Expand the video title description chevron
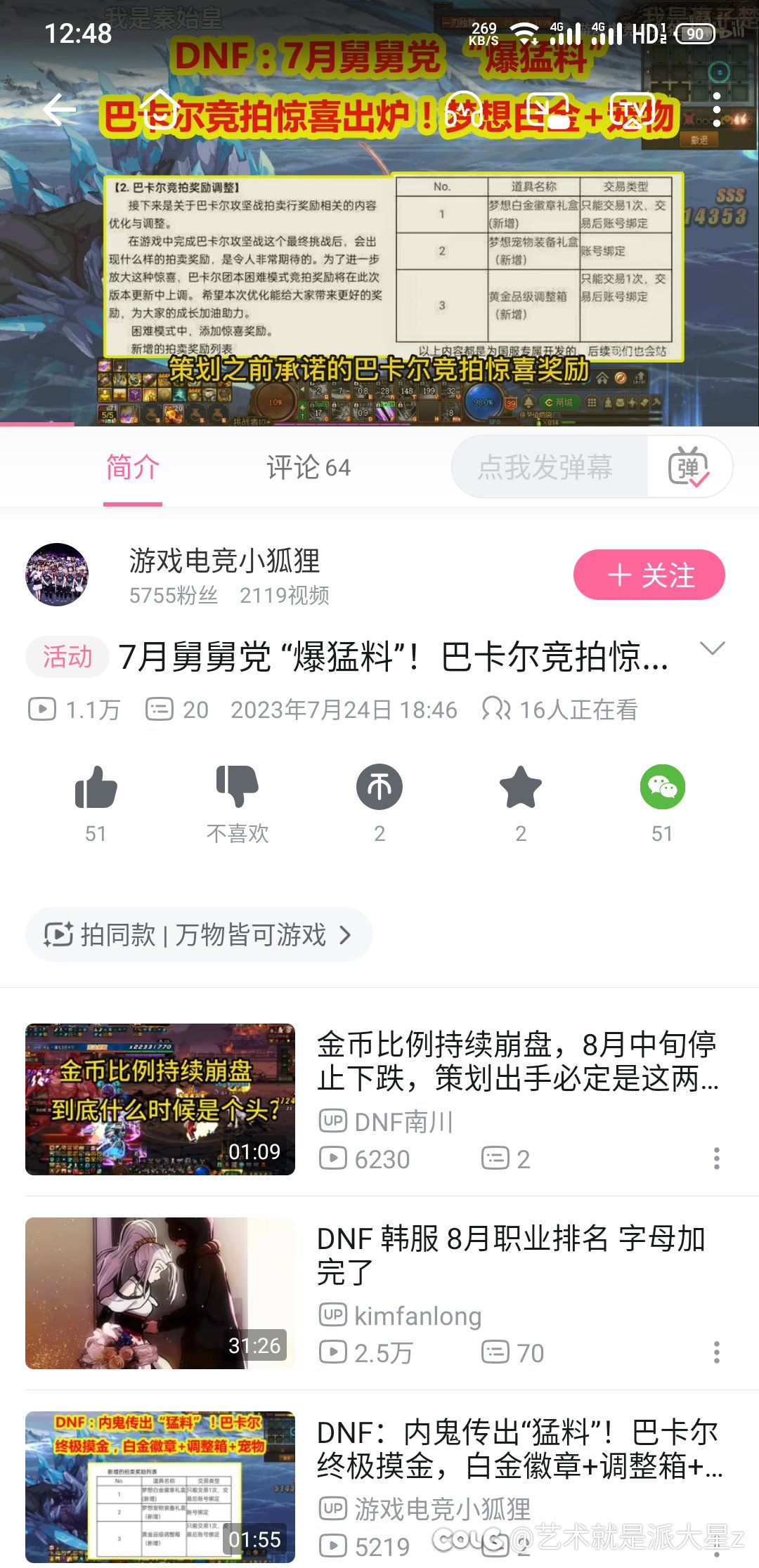Image resolution: width=759 pixels, height=1568 pixels. 713,649
